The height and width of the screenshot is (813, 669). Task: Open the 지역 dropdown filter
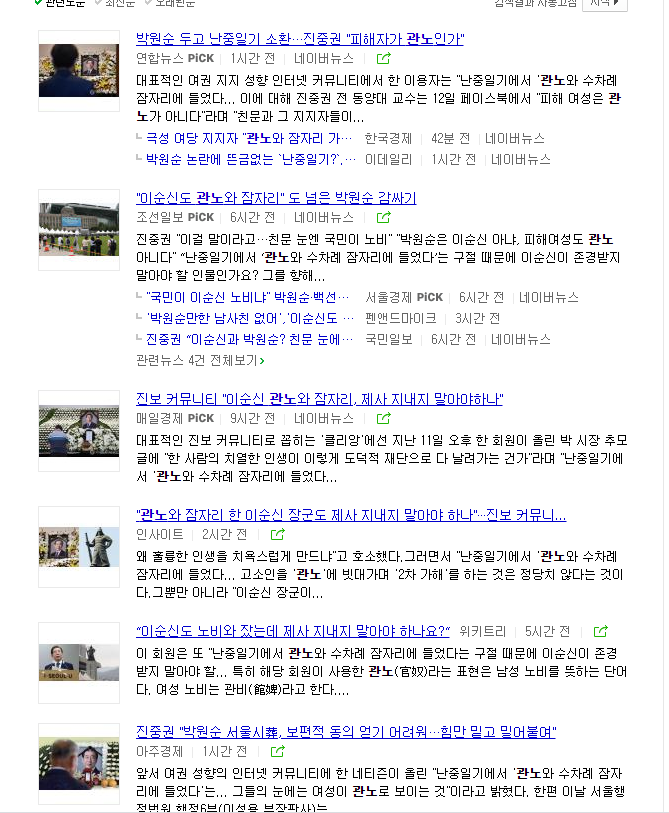(x=605, y=4)
